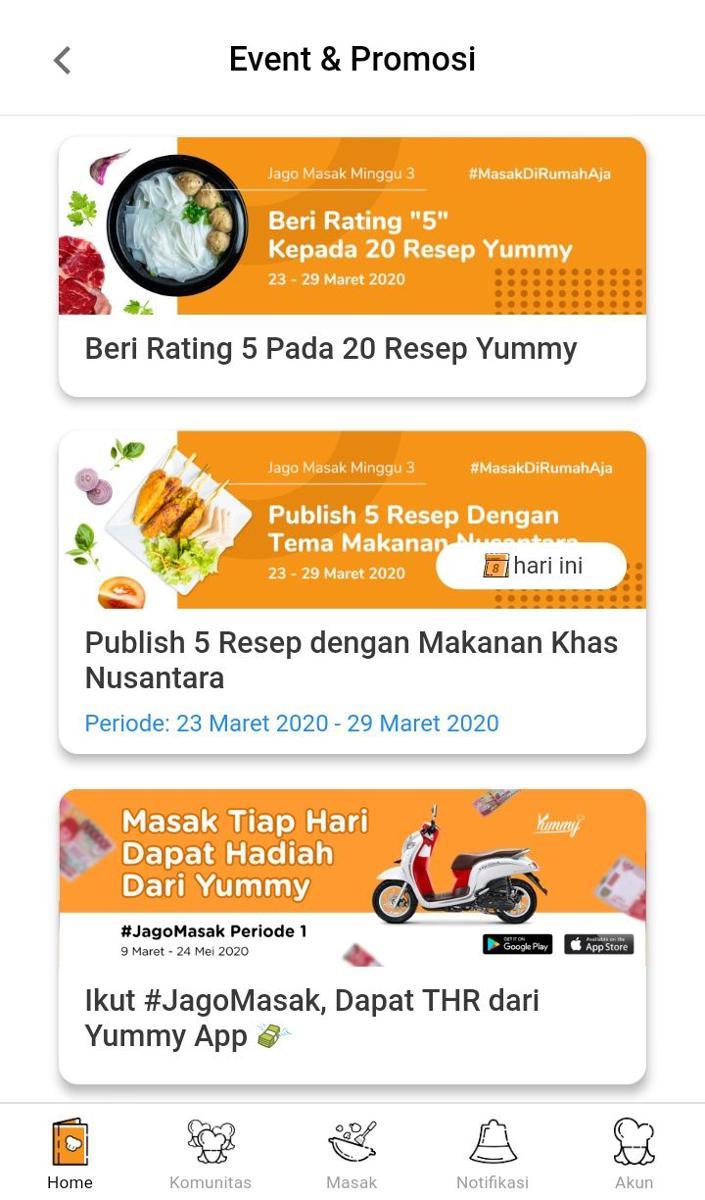Open the Beri Rating 5 Pada 20 Resep card

352,267
